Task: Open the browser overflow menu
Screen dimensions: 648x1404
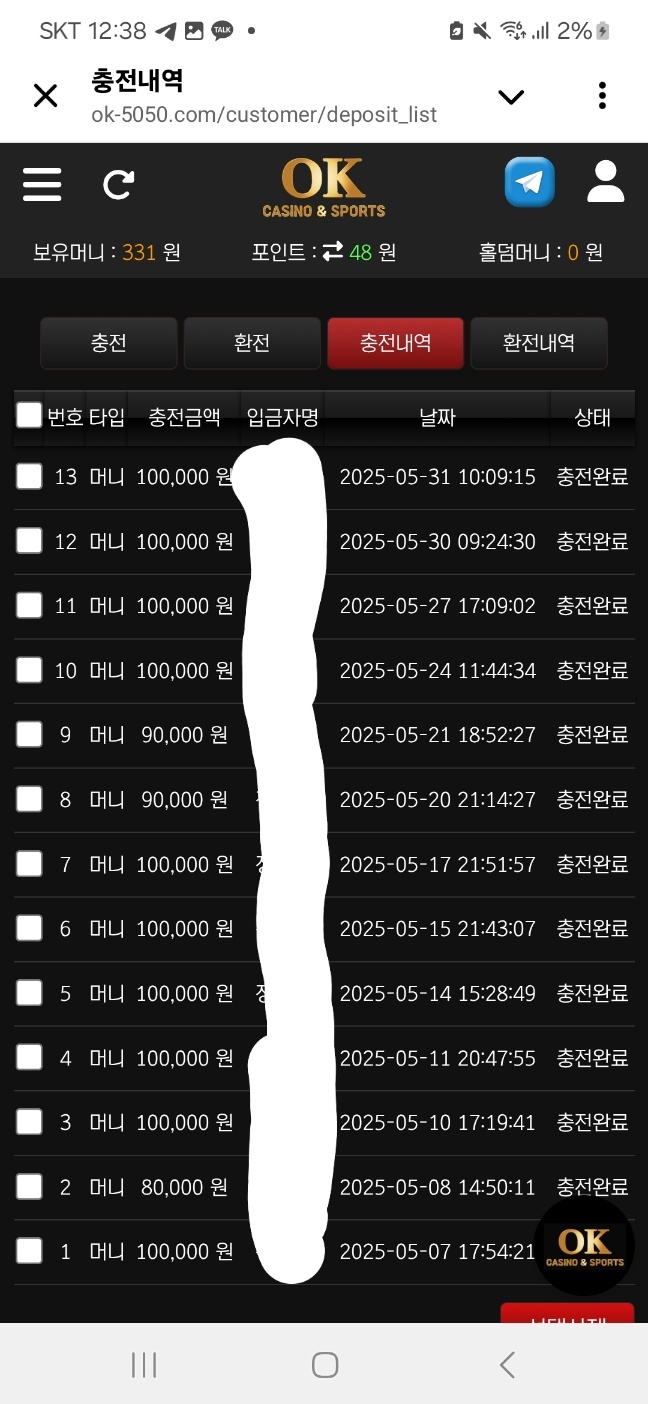Action: pyautogui.click(x=602, y=96)
